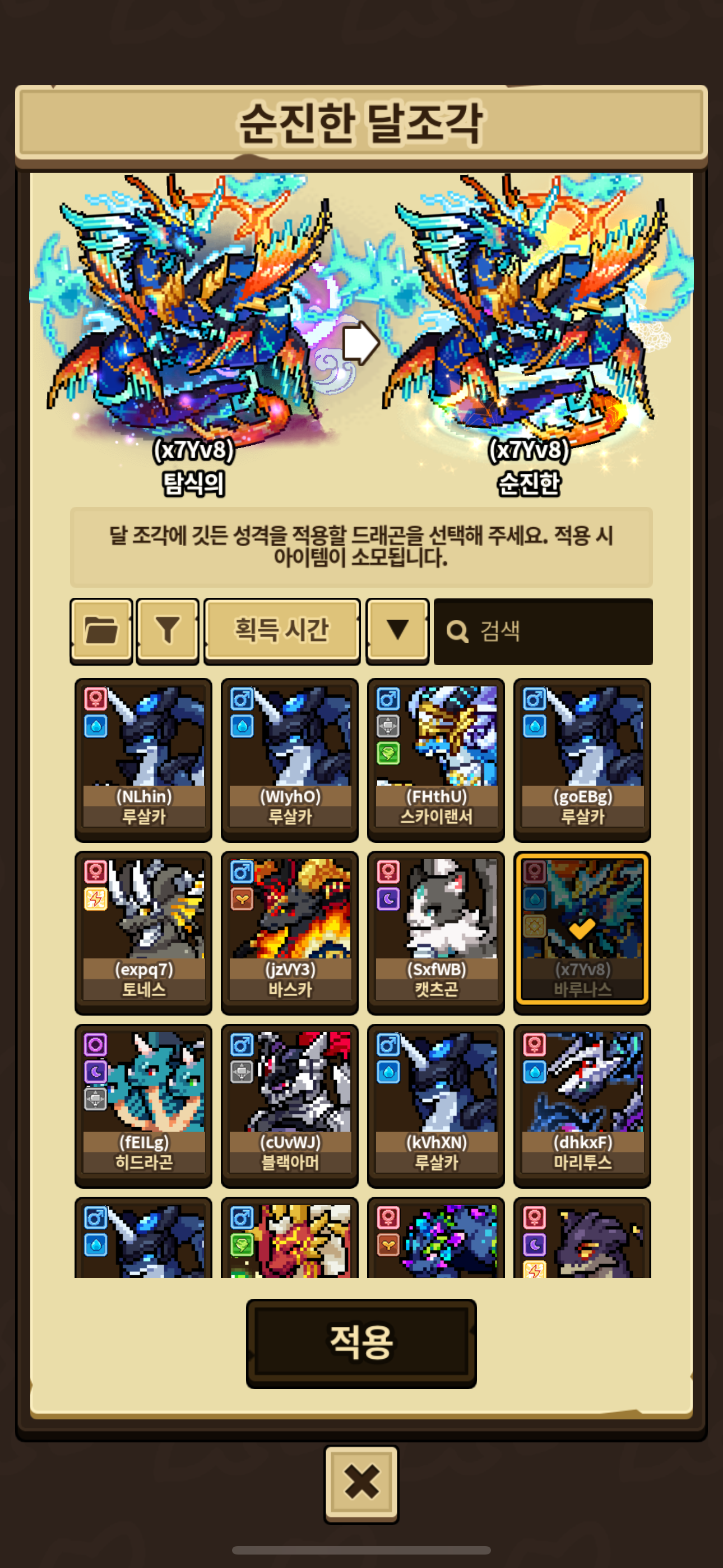Image resolution: width=723 pixels, height=1568 pixels.
Task: Choose dragon (jzVY3) 바스카
Action: 290,931
